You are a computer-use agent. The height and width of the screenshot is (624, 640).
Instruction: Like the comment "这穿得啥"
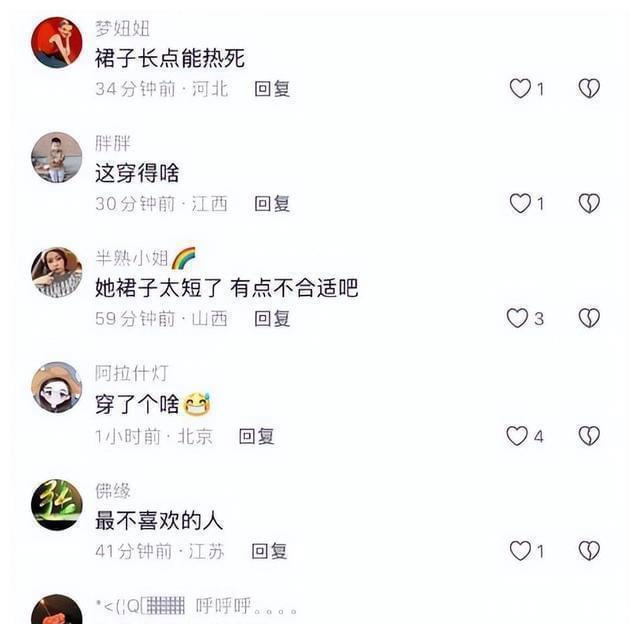pos(520,204)
